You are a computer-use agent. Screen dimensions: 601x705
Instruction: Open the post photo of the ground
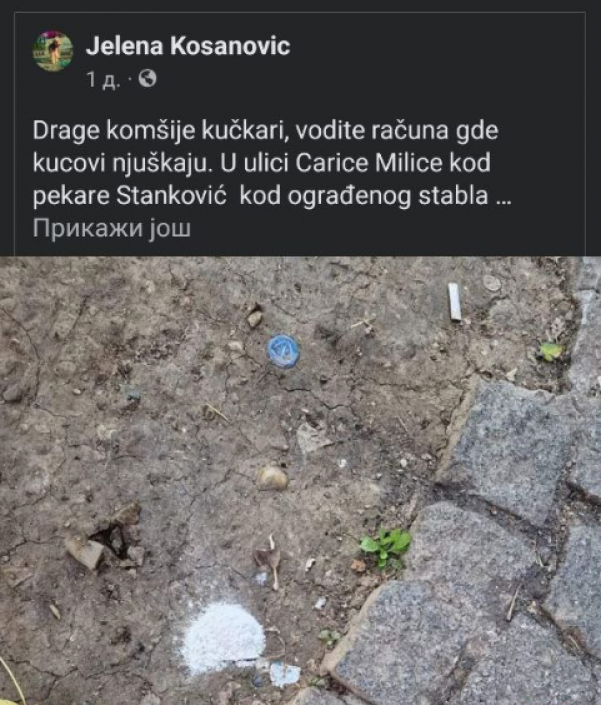click(x=300, y=480)
